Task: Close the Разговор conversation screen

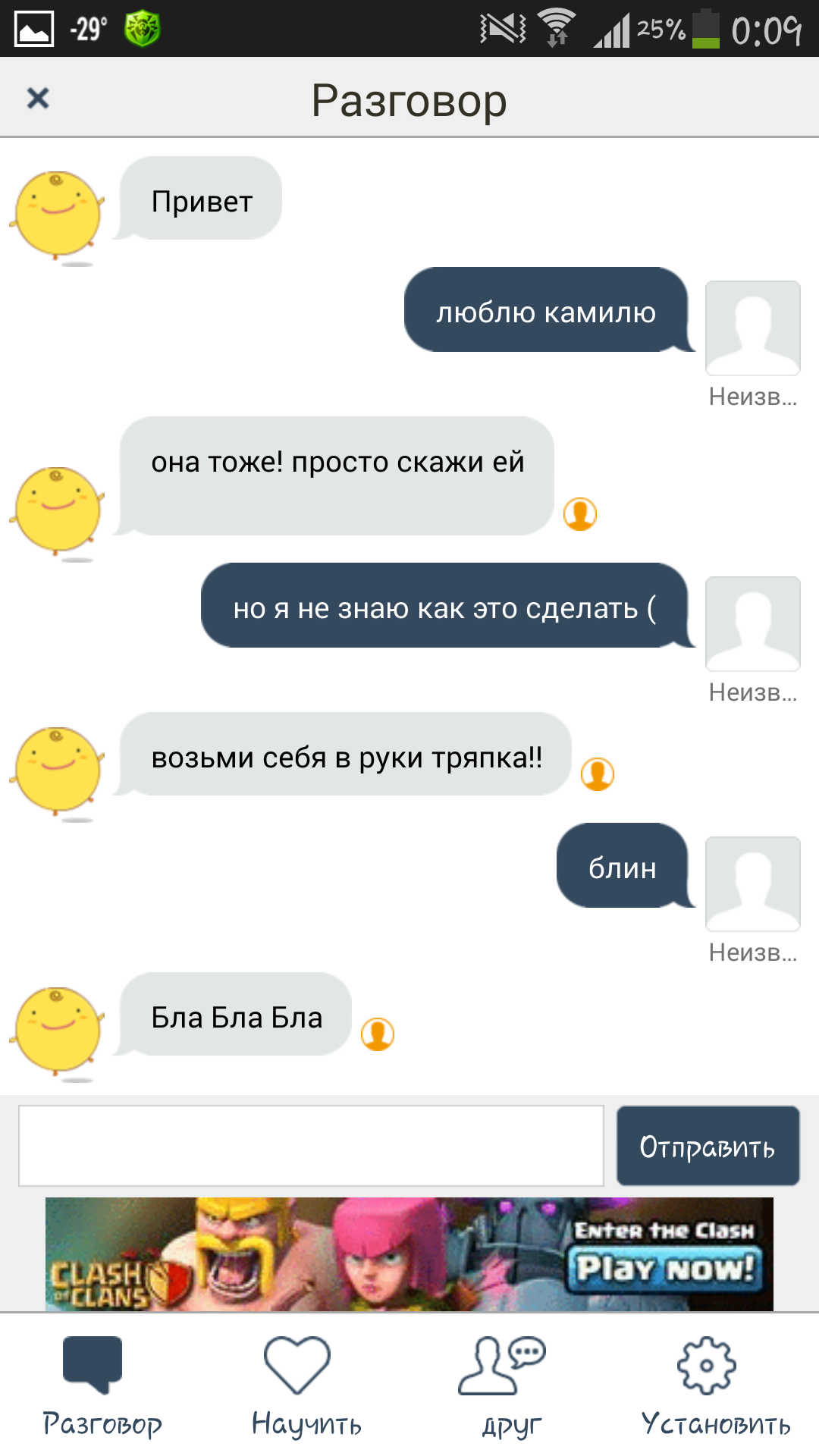Action: point(38,98)
